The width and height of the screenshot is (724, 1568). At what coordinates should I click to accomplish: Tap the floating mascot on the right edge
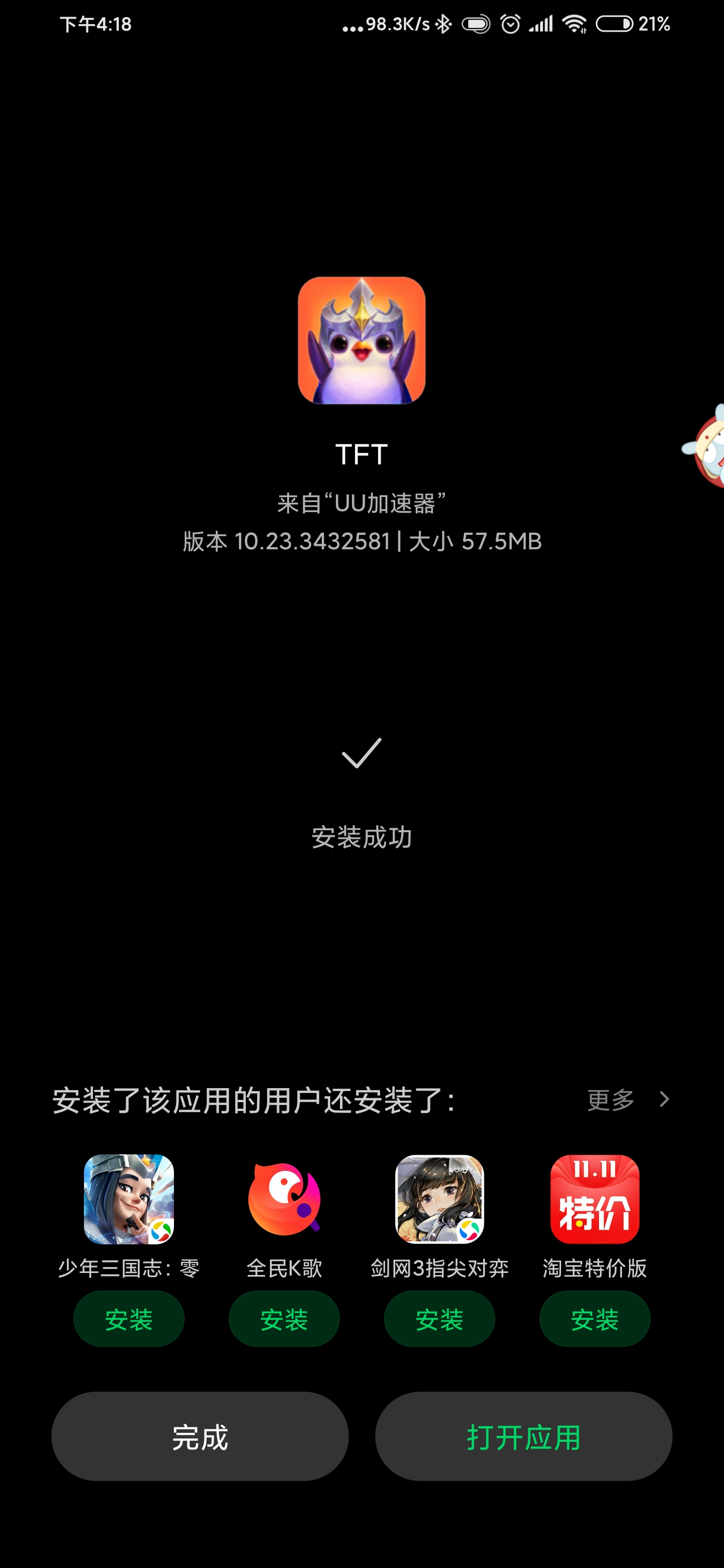pos(704,446)
